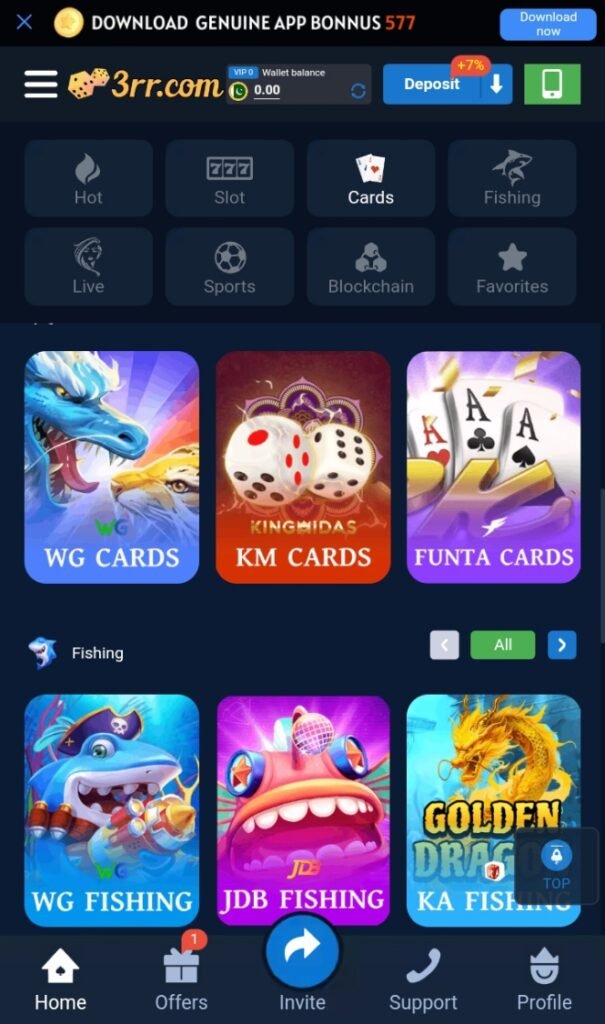Launch JDB Fishing

[x=303, y=810]
